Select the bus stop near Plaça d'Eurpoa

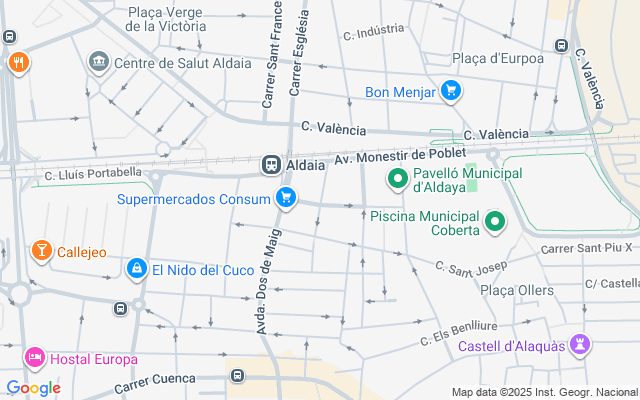click(562, 45)
